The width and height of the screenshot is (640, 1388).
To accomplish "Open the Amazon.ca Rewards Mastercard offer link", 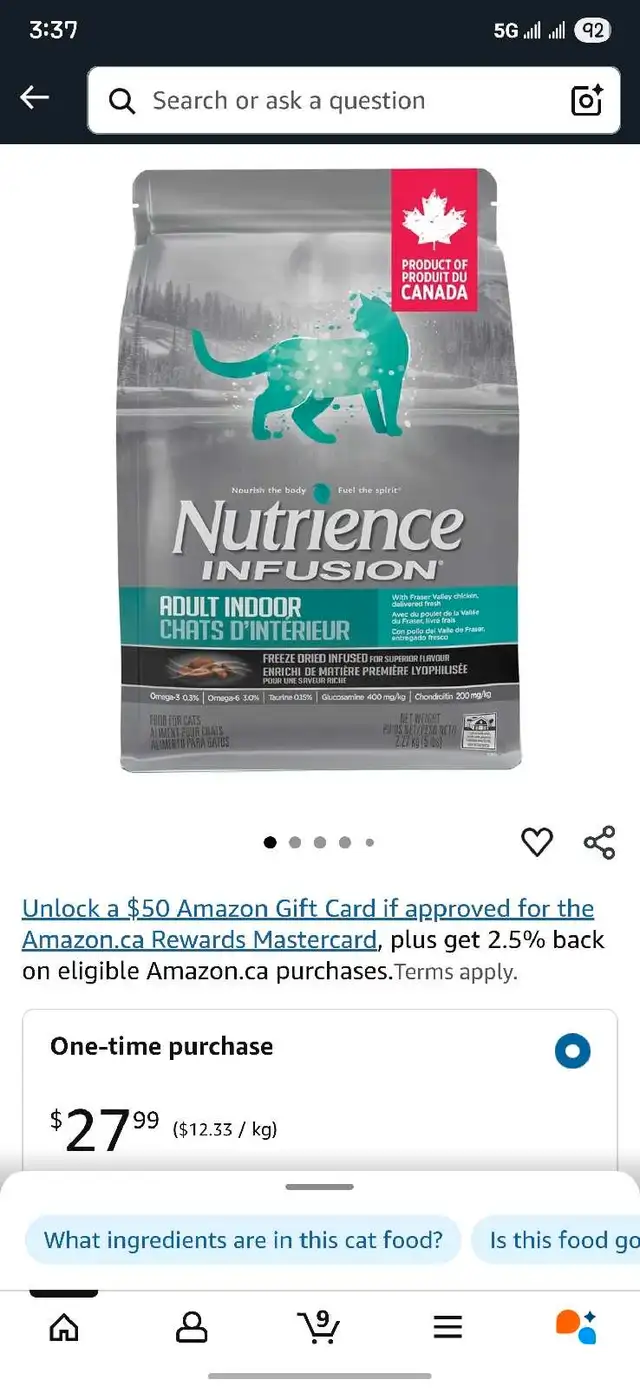I will coord(308,924).
